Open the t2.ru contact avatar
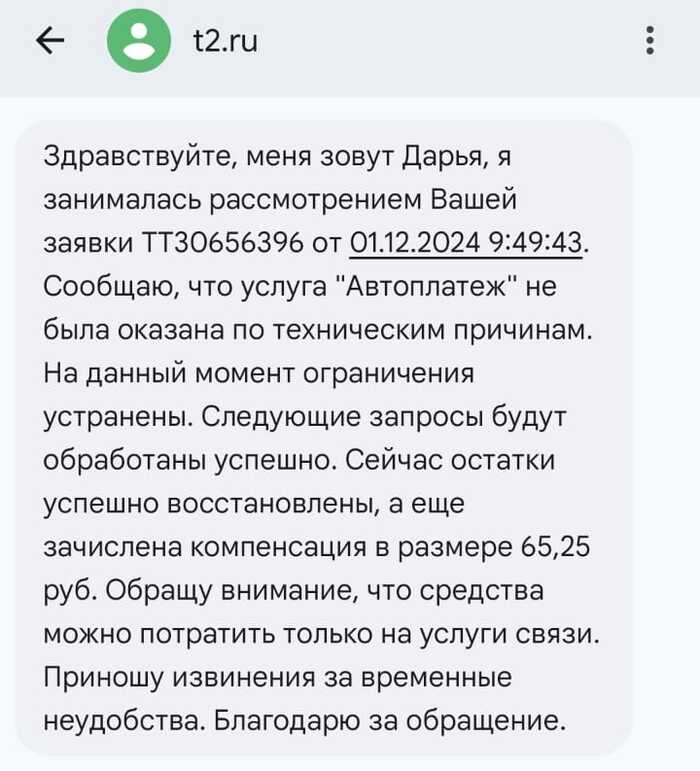This screenshot has width=700, height=771. [139, 40]
